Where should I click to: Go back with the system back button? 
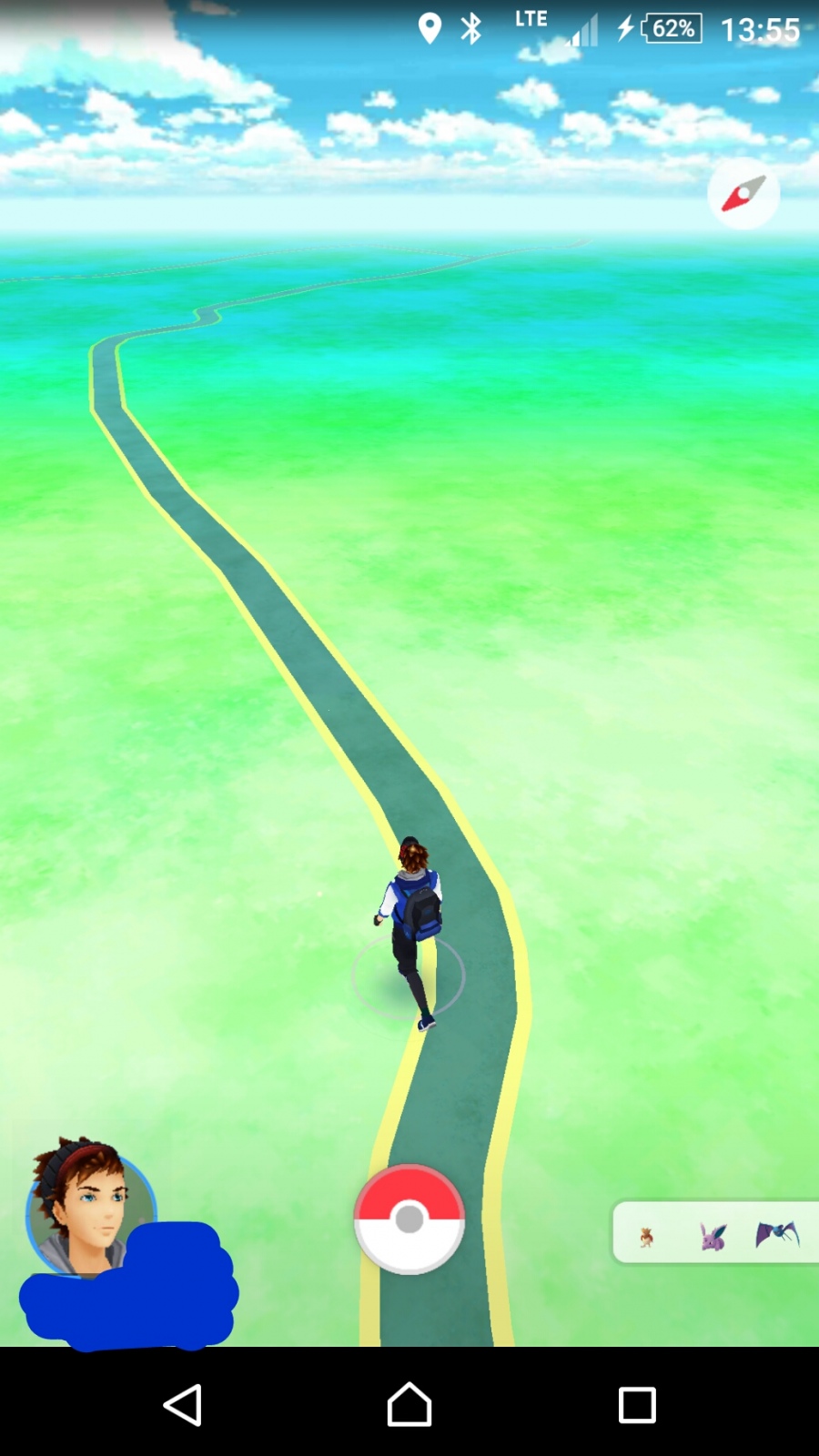pos(183,1404)
